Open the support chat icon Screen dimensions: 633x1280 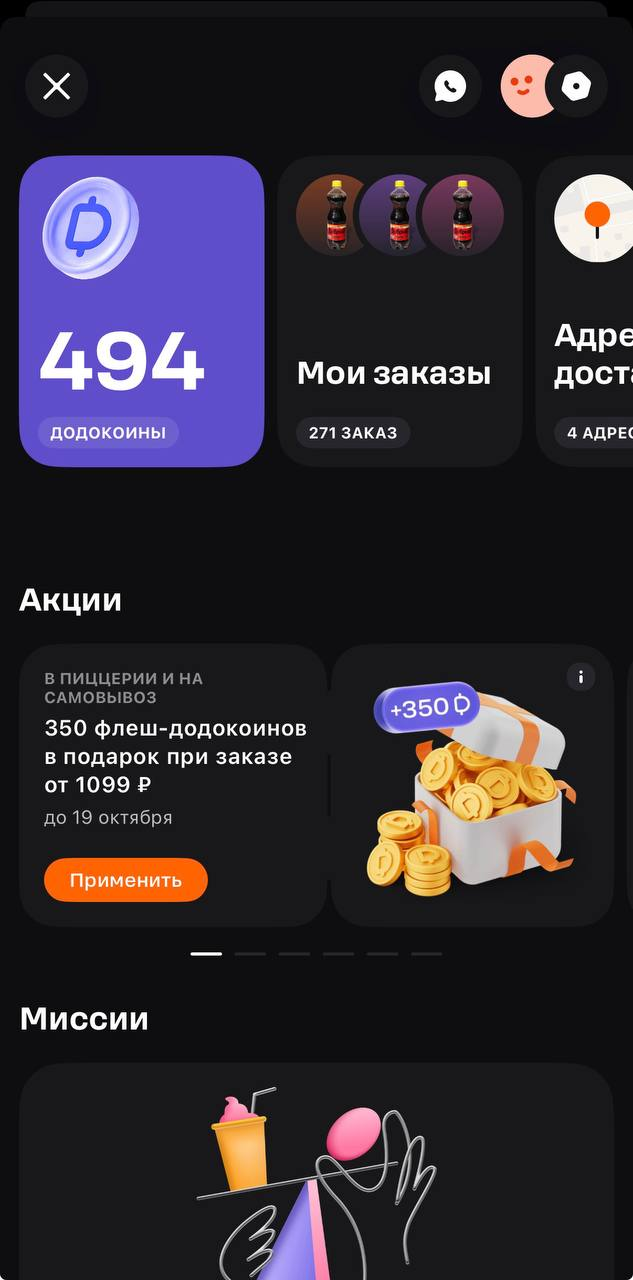(x=450, y=87)
